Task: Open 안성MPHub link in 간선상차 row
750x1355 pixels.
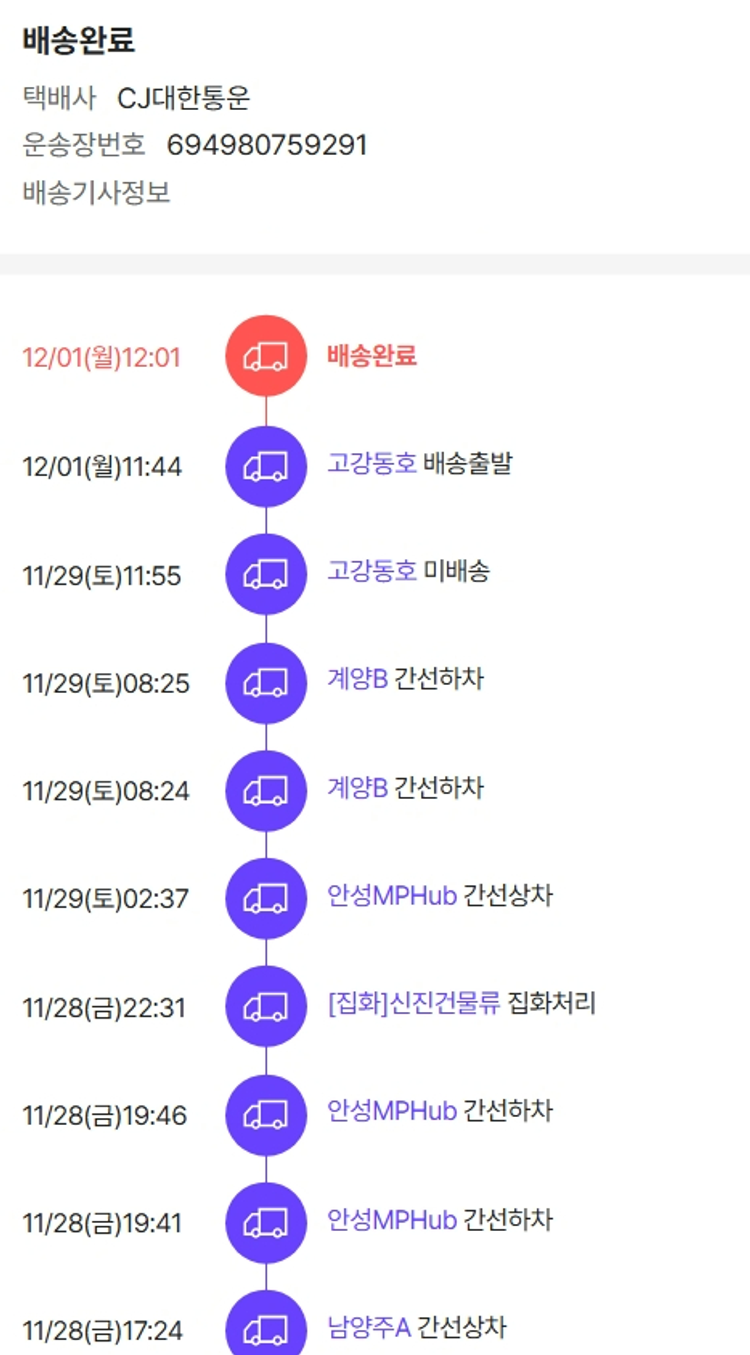Action: [x=392, y=896]
